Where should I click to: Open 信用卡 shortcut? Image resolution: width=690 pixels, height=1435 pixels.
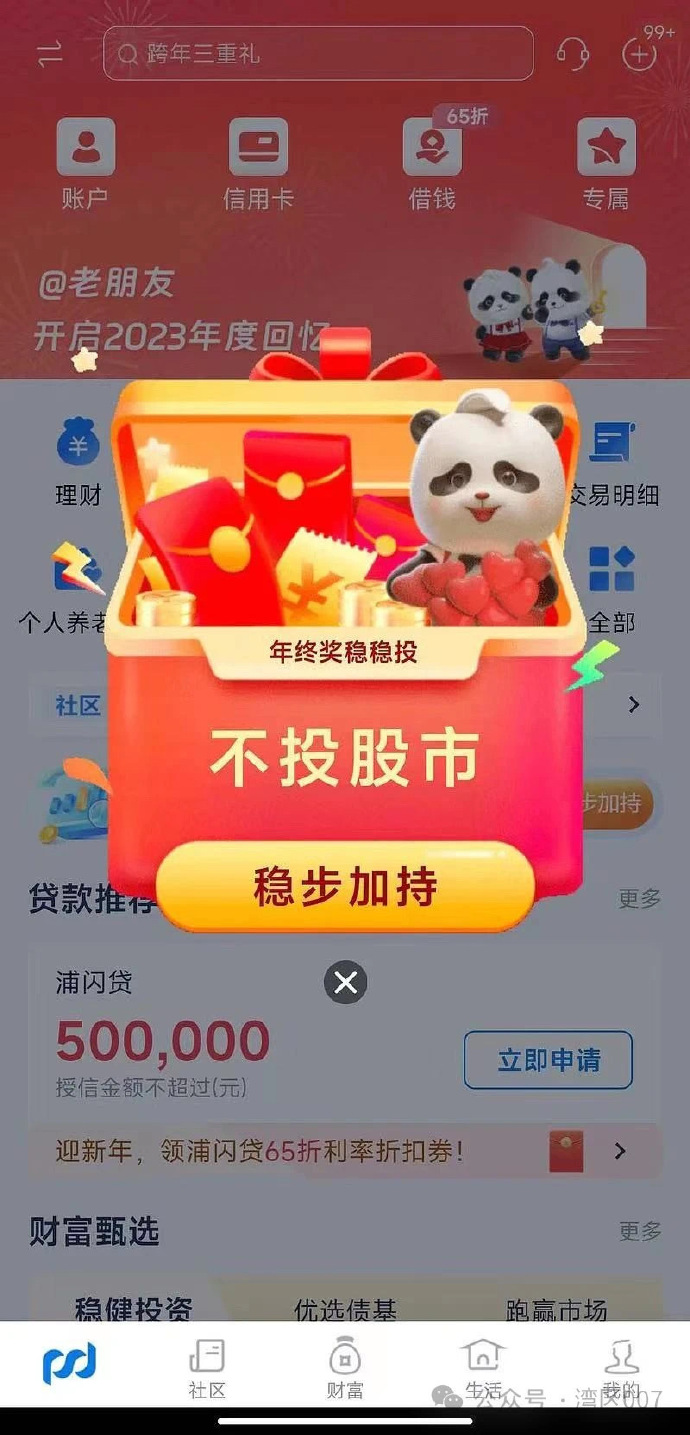point(258,163)
